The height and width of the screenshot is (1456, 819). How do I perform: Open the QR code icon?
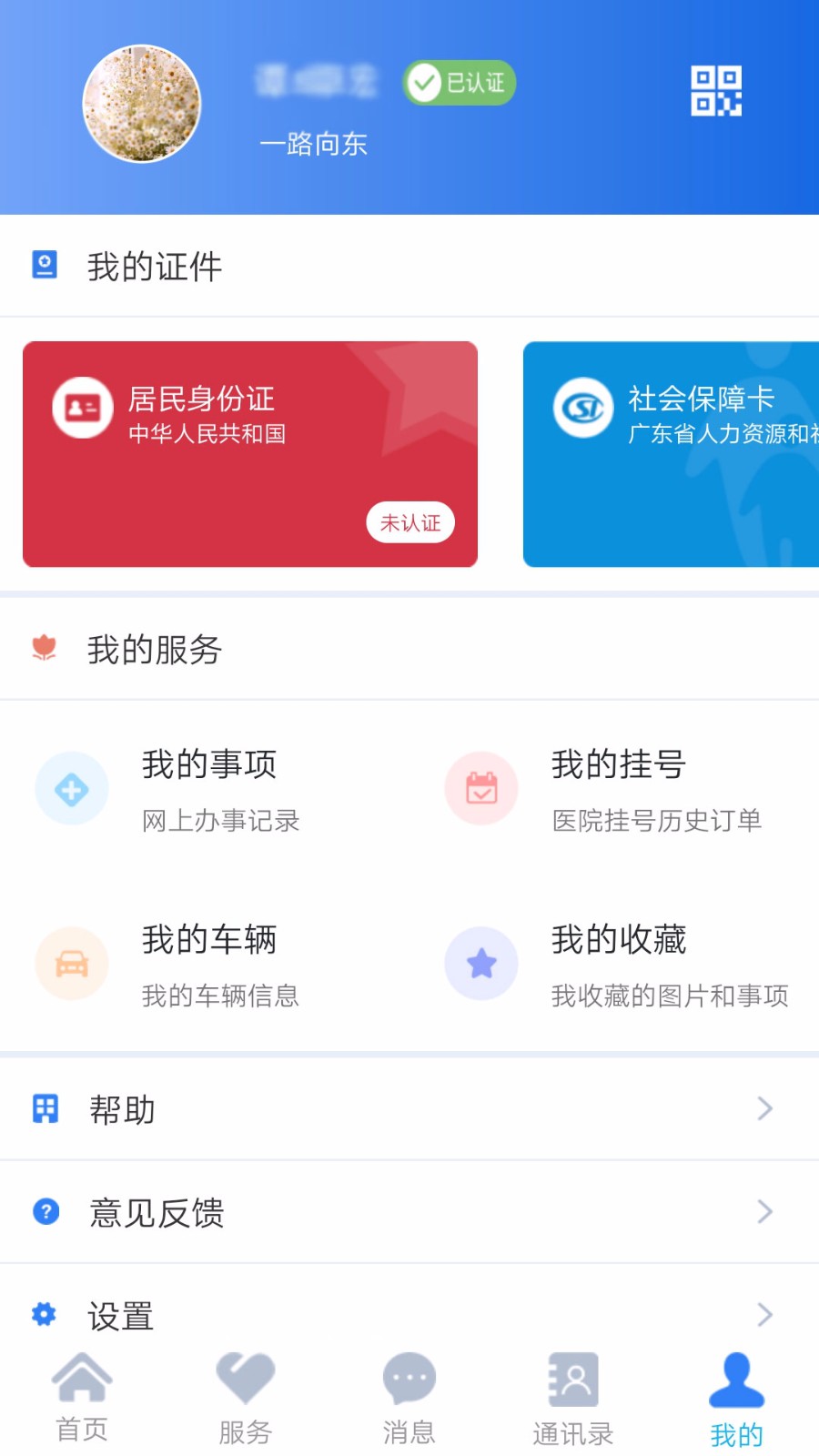716,91
